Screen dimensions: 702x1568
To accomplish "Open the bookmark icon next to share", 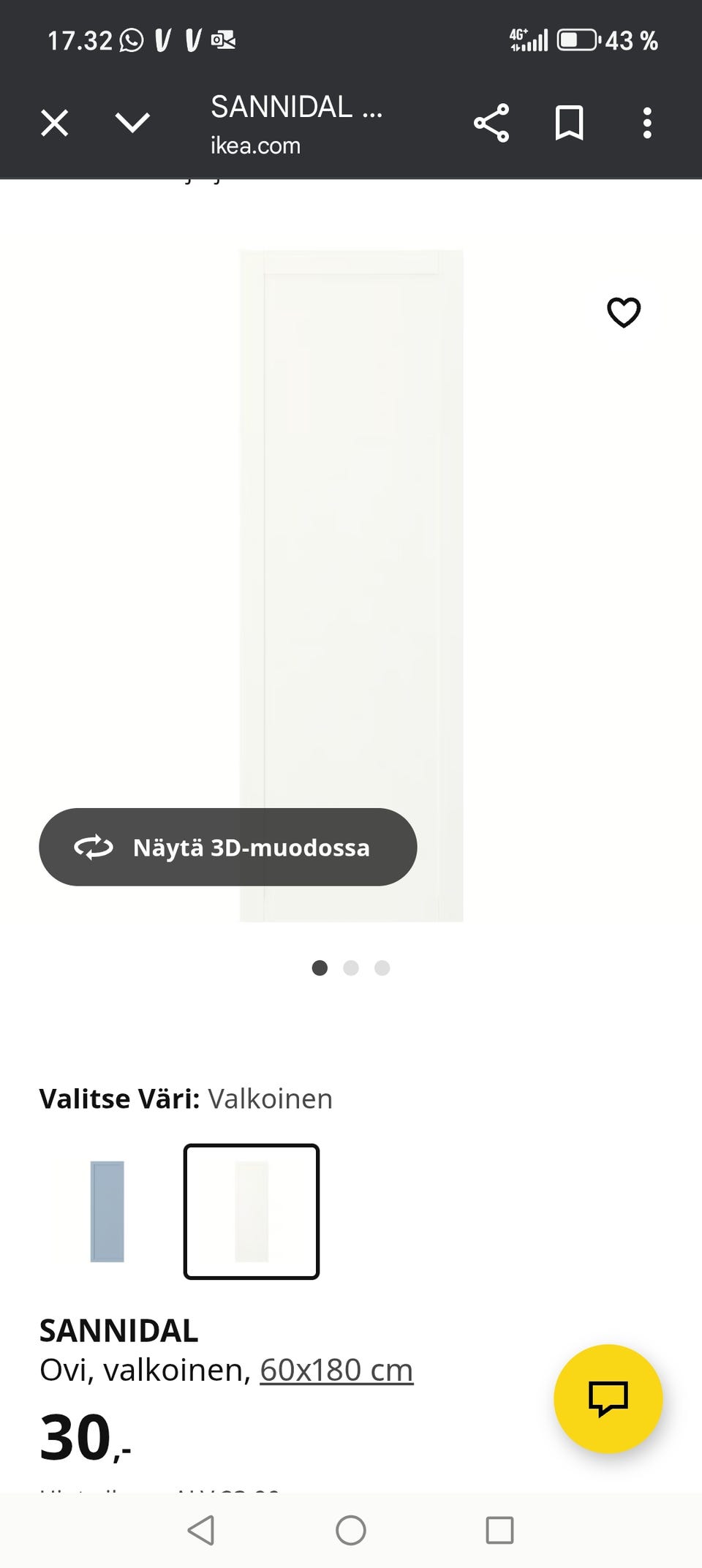I will coord(570,123).
